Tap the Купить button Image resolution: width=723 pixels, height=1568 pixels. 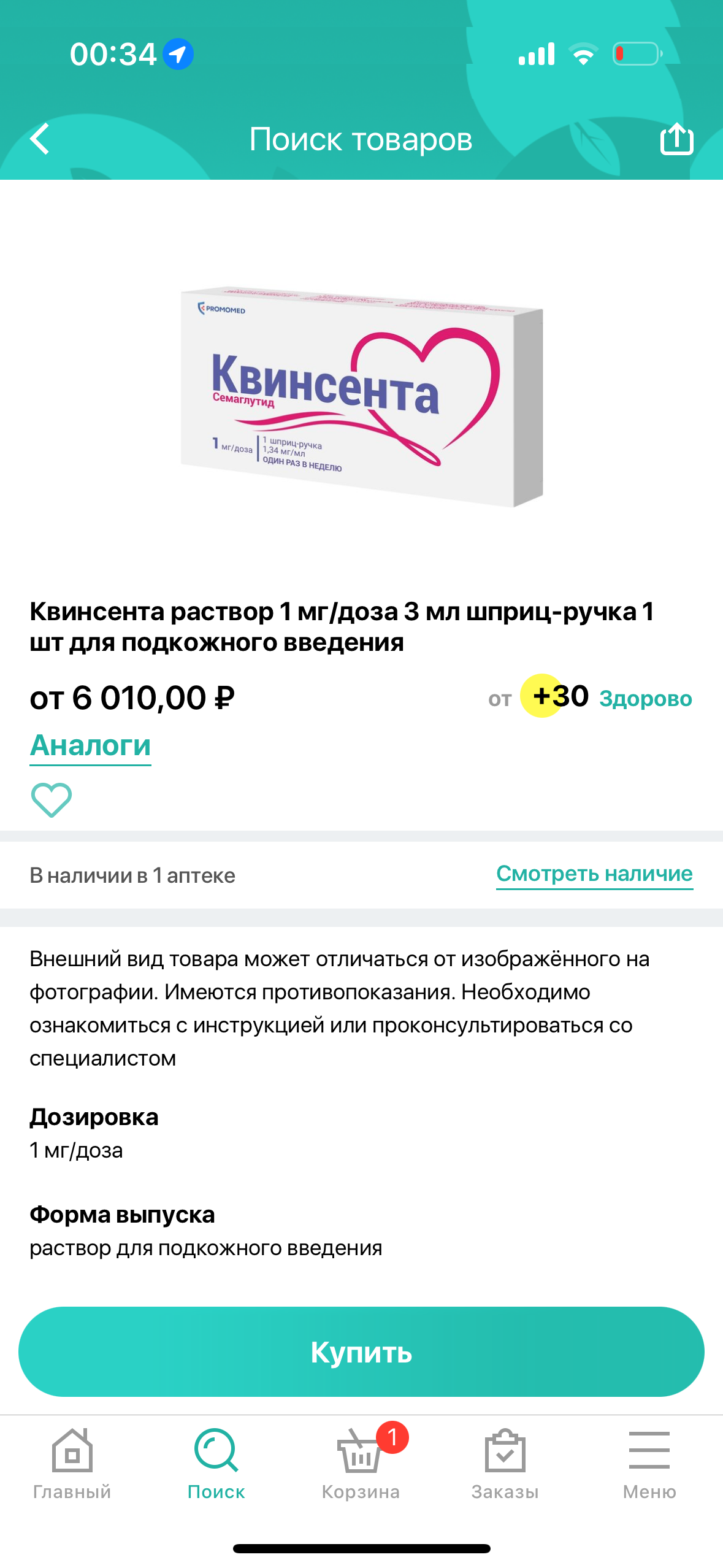tap(361, 1351)
